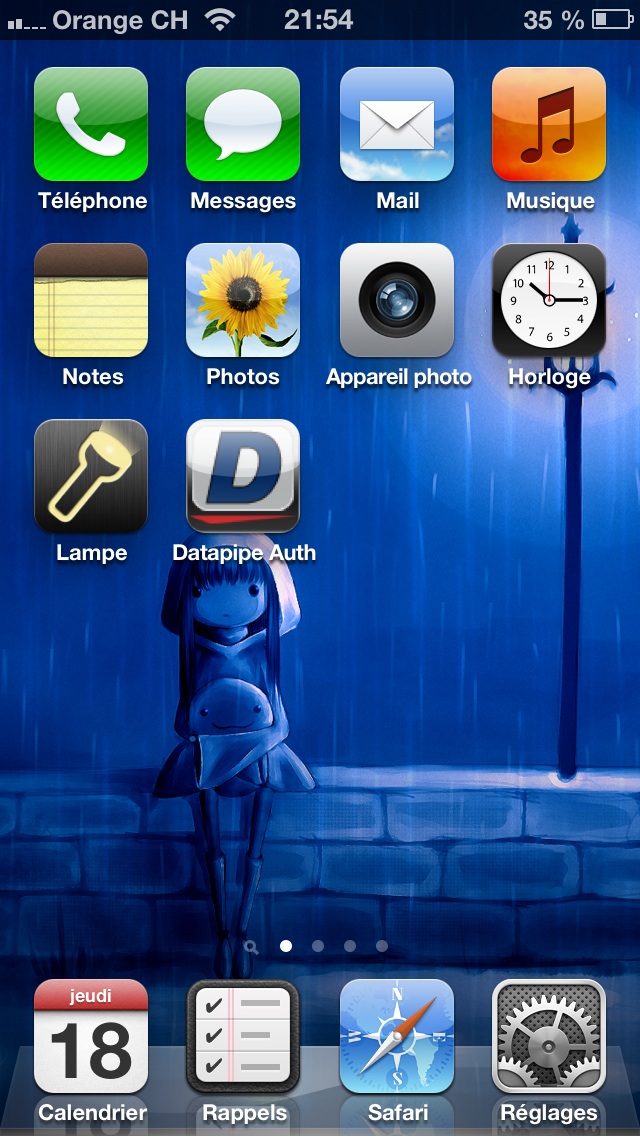Open the Safari browser
Screen dimensions: 640x1136
pyautogui.click(x=397, y=1036)
